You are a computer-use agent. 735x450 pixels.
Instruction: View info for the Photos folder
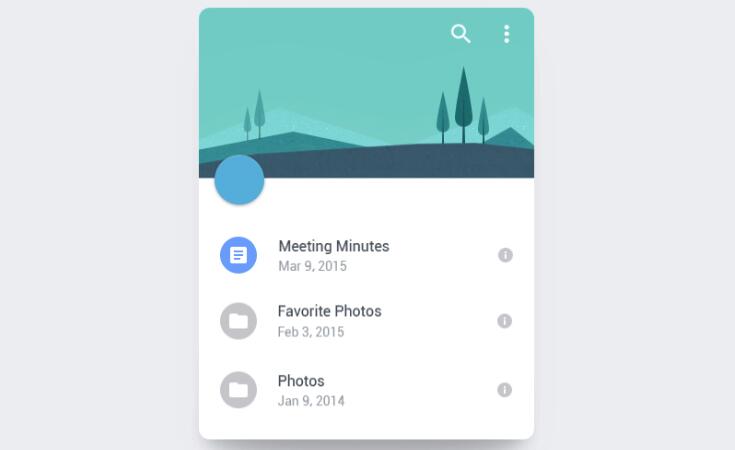click(505, 390)
